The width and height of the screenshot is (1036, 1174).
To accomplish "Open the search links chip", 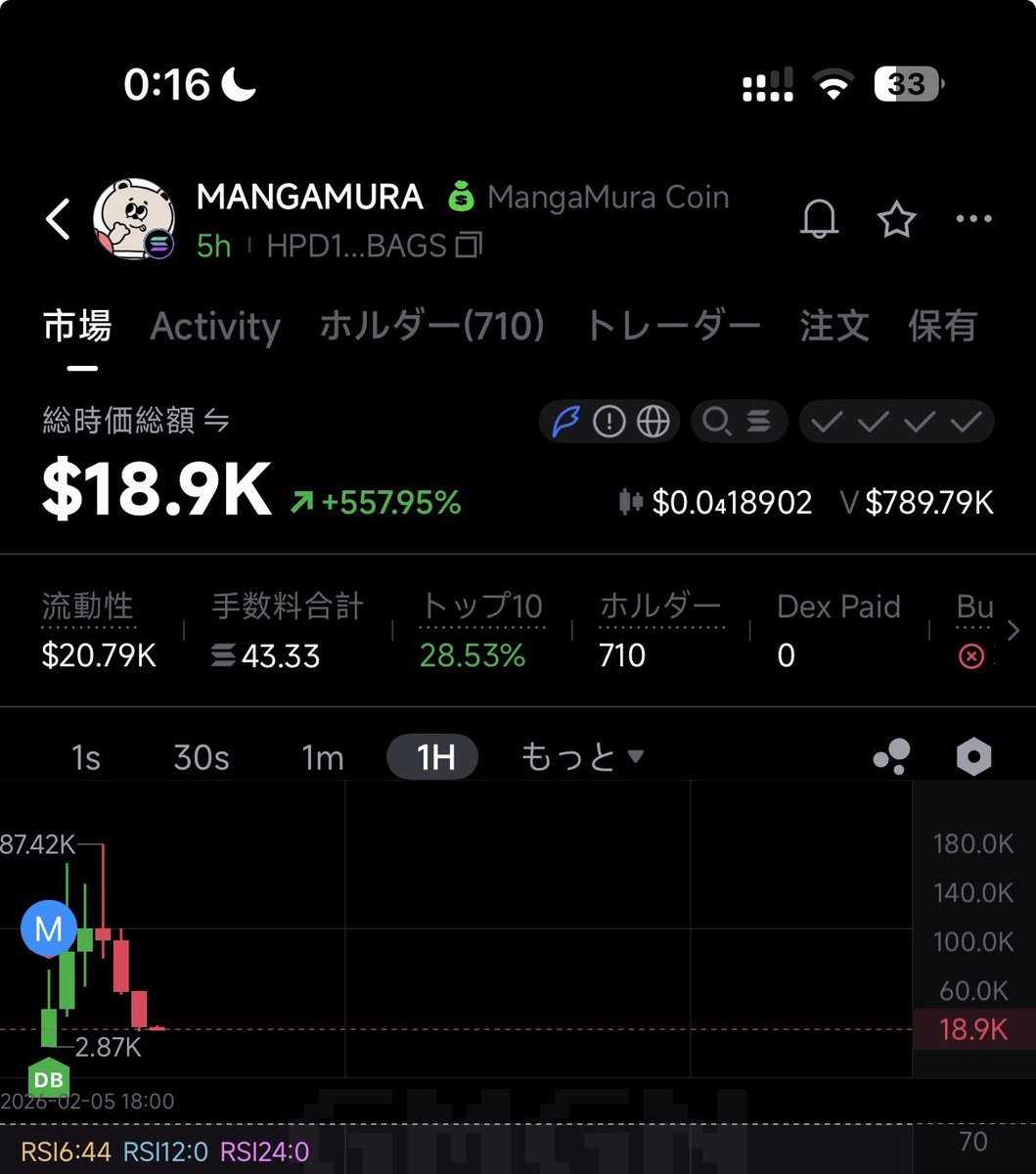I will click(739, 422).
